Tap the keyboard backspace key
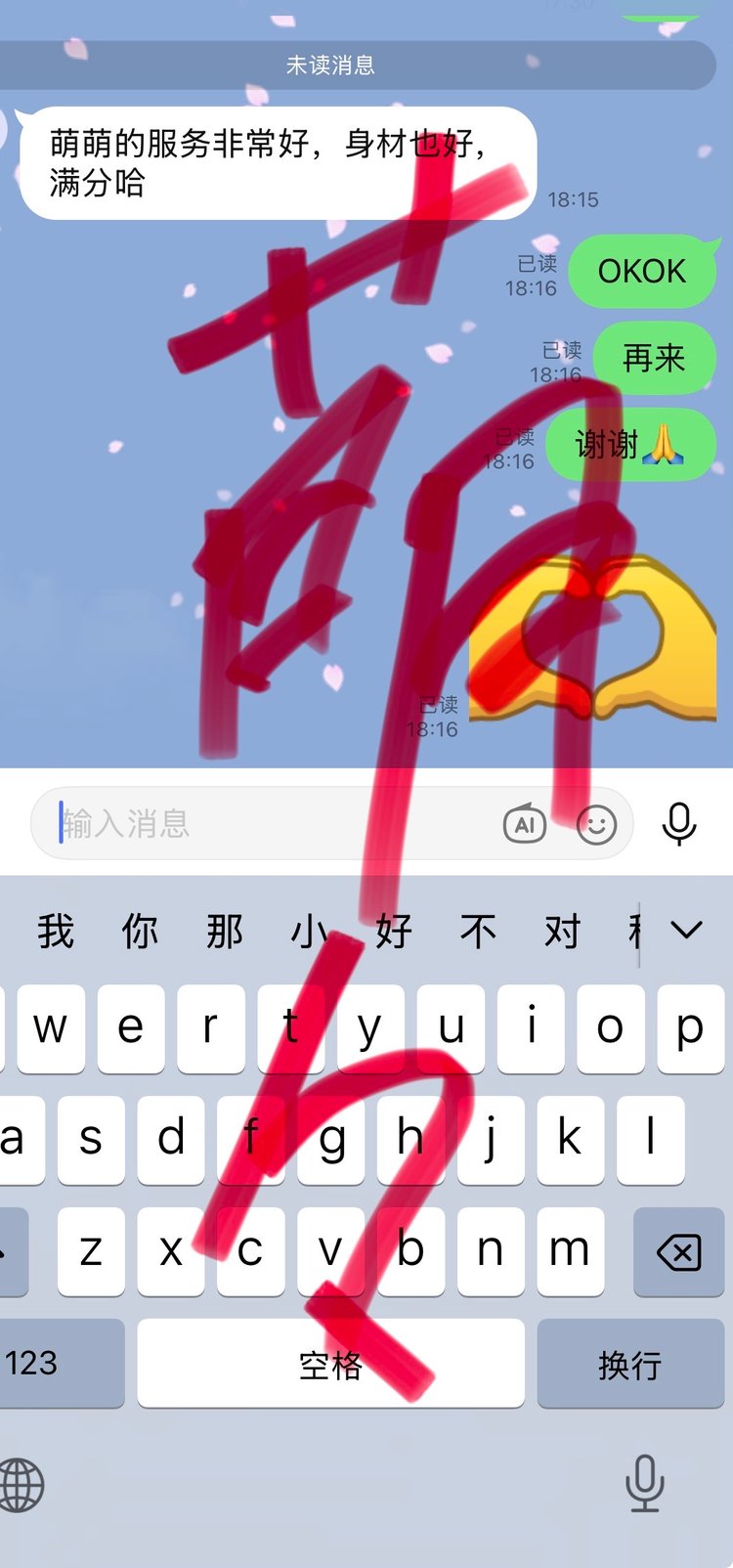 [678, 1251]
